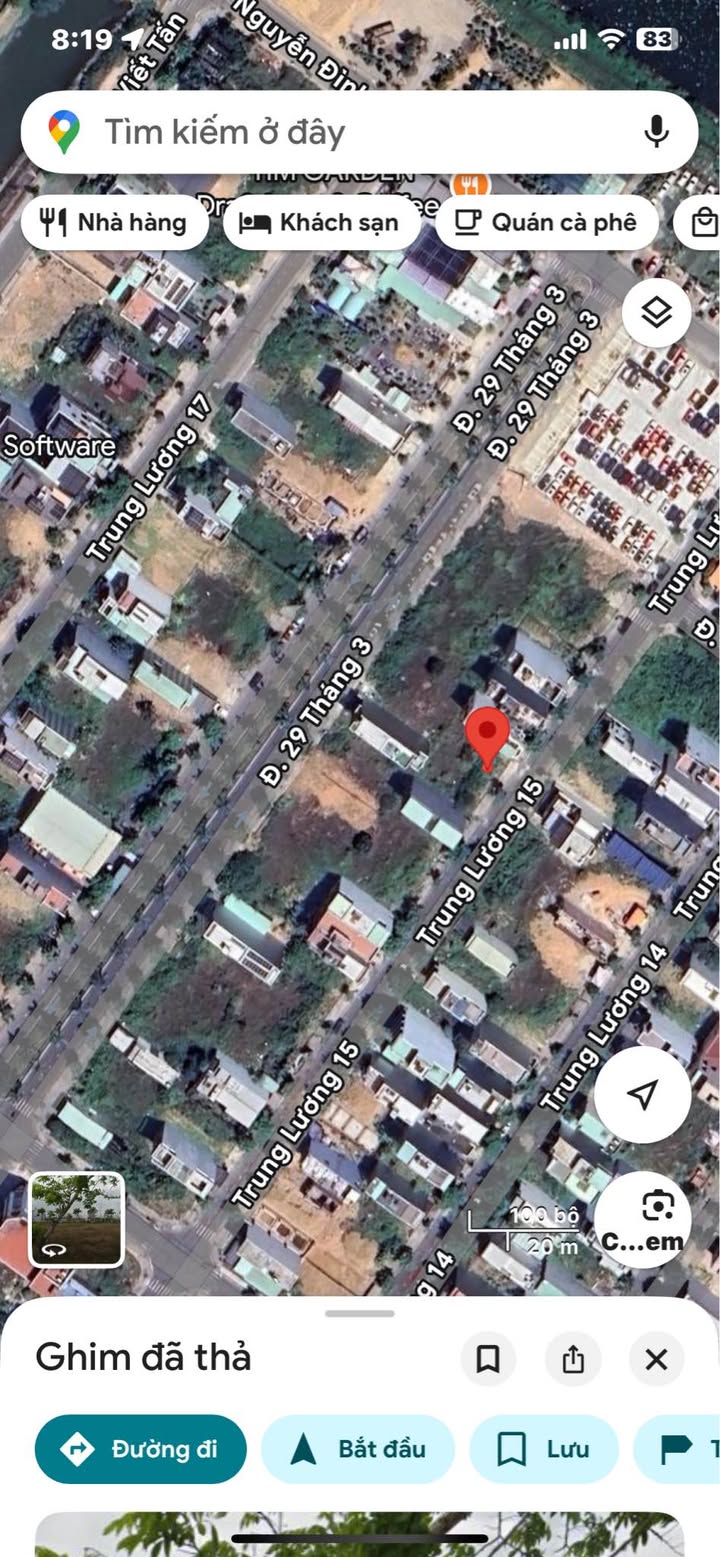This screenshot has height=1557, width=720.
Task: Select the 'Nhà hàng' filter chip
Action: [114, 222]
